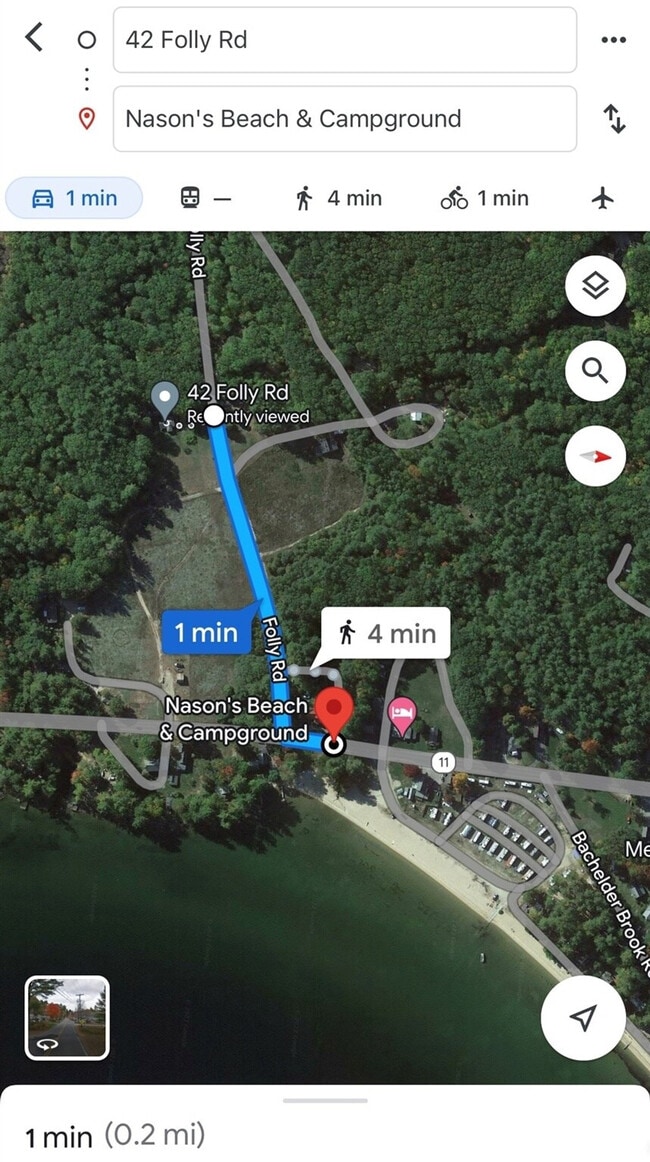650x1162 pixels.
Task: Search along the route
Action: pos(595,372)
